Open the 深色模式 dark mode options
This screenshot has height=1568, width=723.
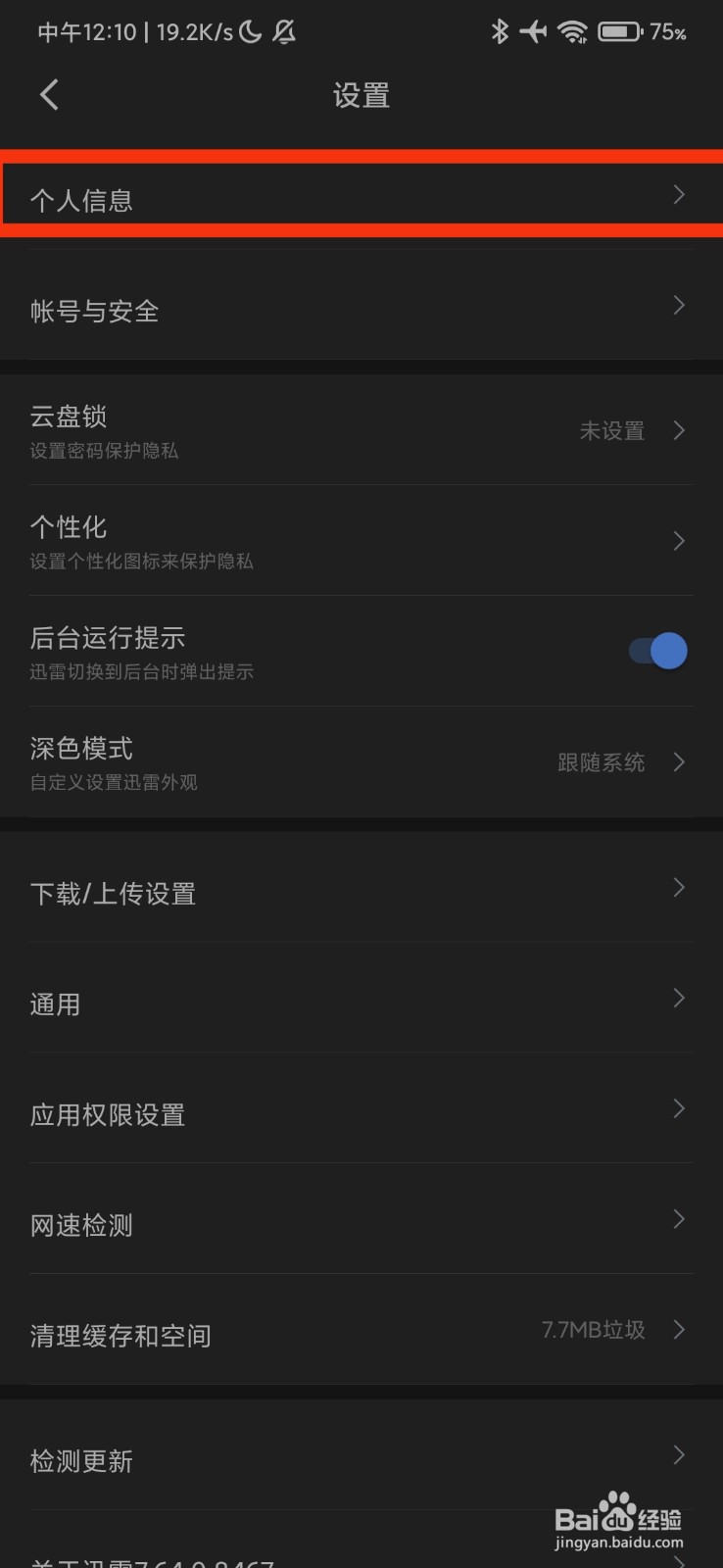coord(361,762)
